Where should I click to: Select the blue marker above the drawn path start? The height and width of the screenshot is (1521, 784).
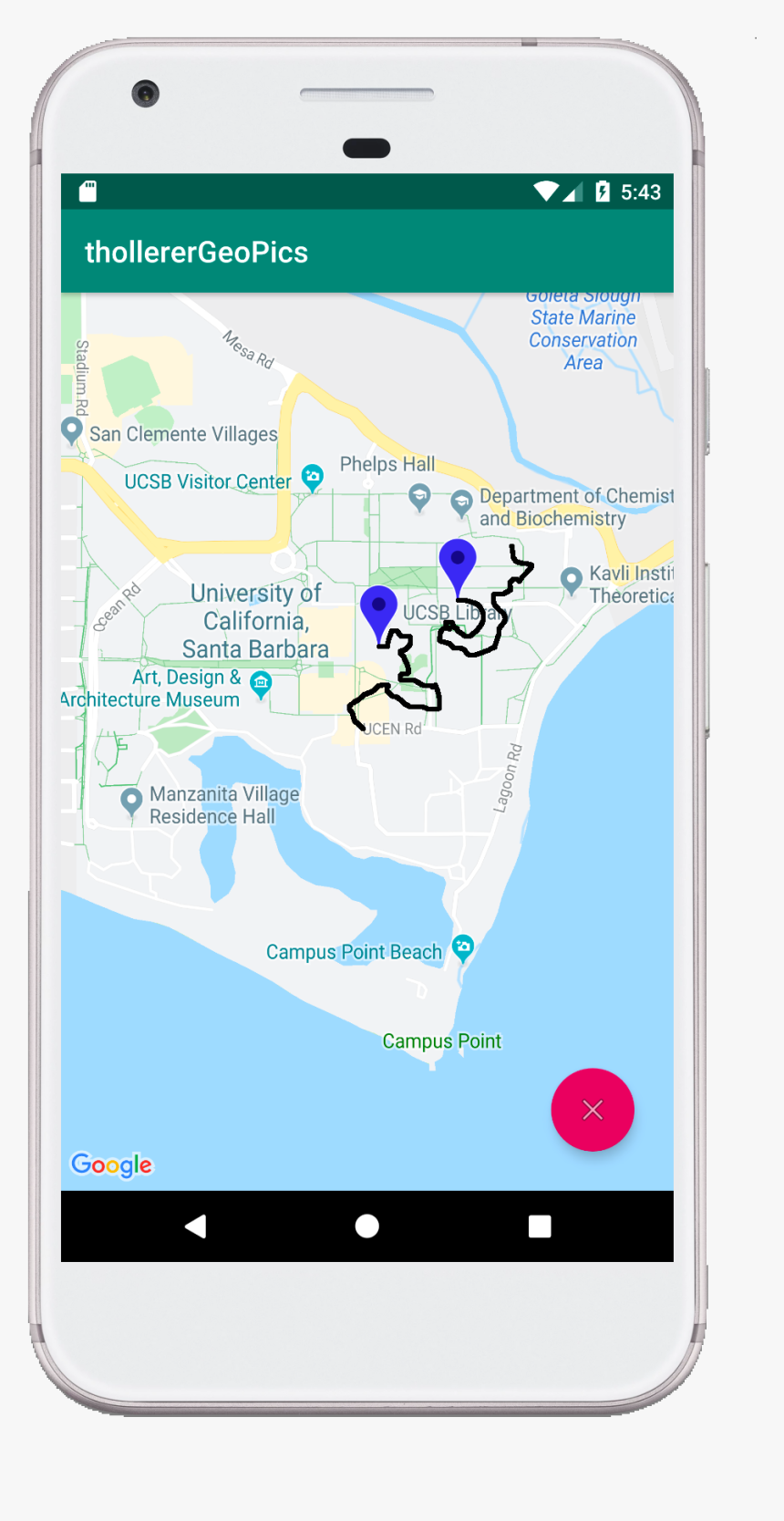point(378,609)
